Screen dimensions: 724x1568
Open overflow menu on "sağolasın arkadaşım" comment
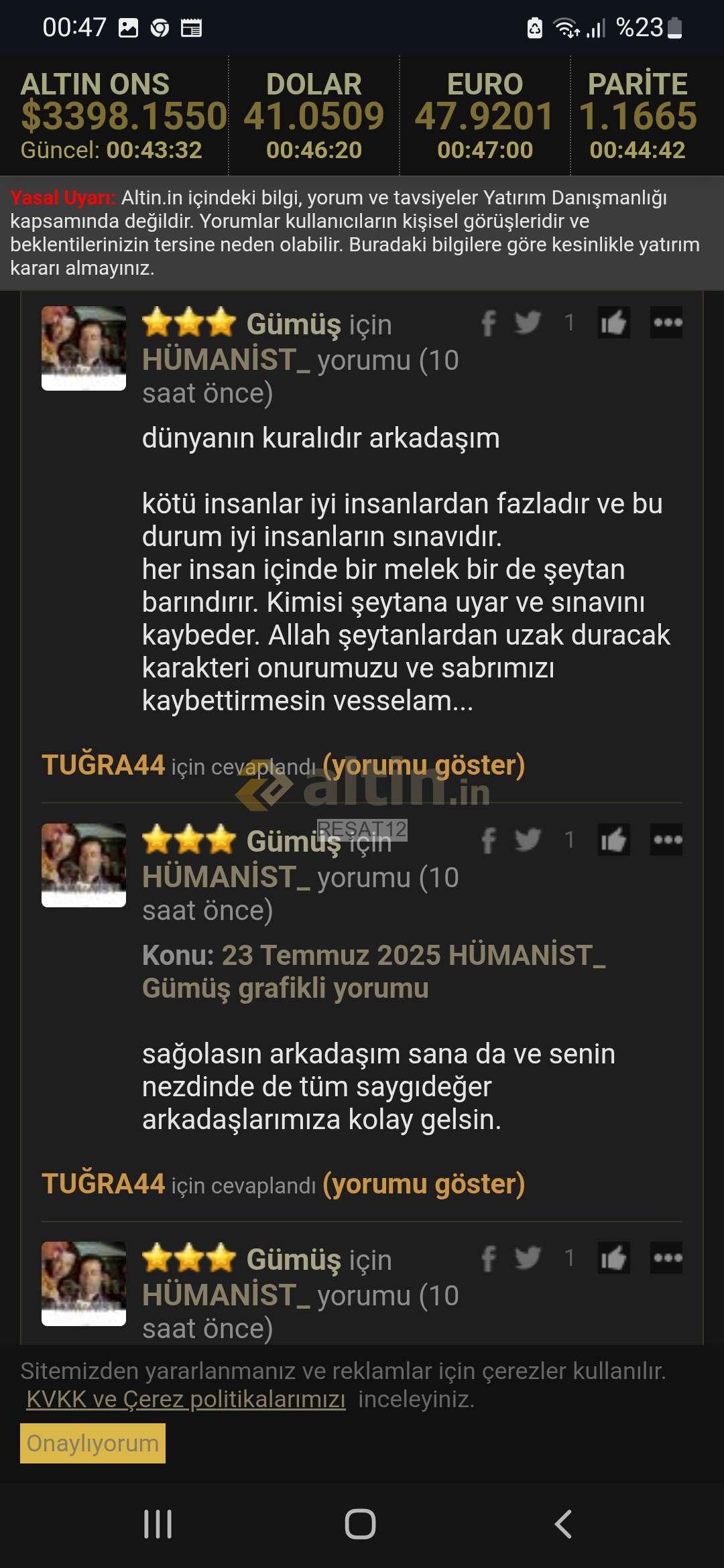point(666,840)
